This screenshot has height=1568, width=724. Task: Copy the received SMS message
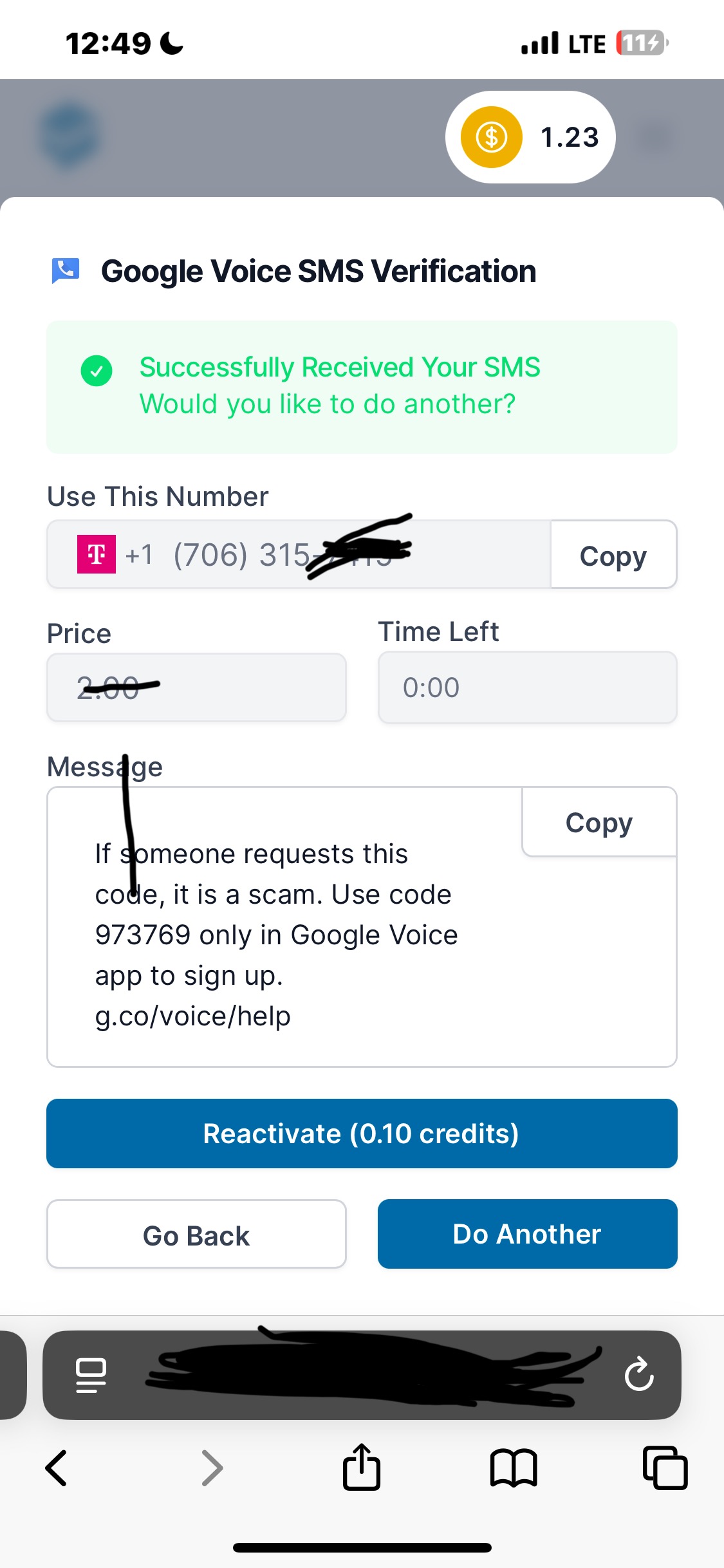(x=599, y=822)
